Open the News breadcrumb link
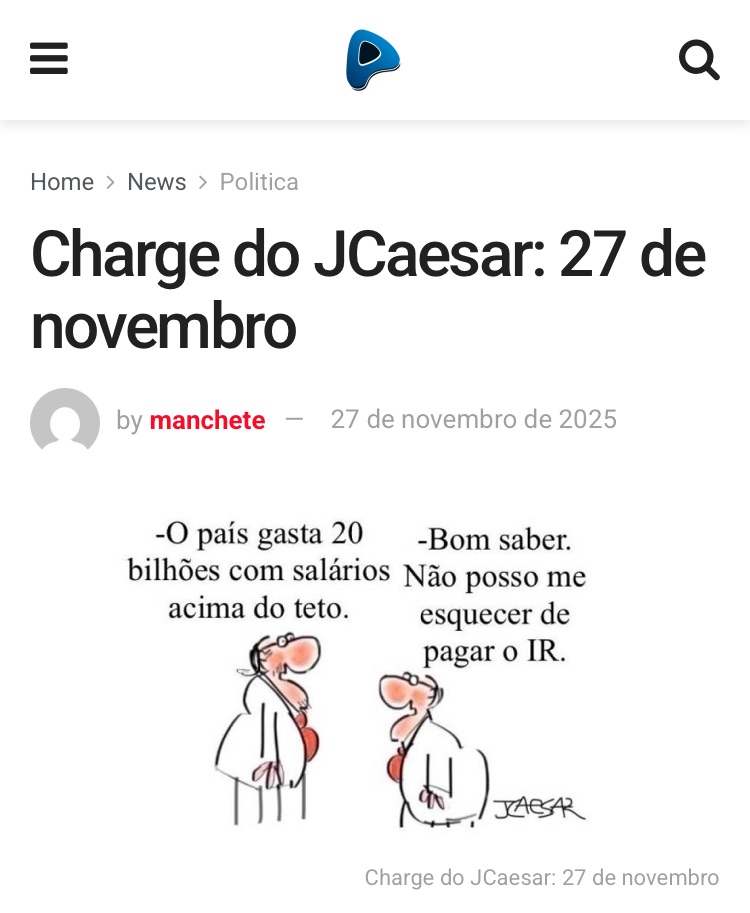This screenshot has width=750, height=913. click(x=157, y=182)
